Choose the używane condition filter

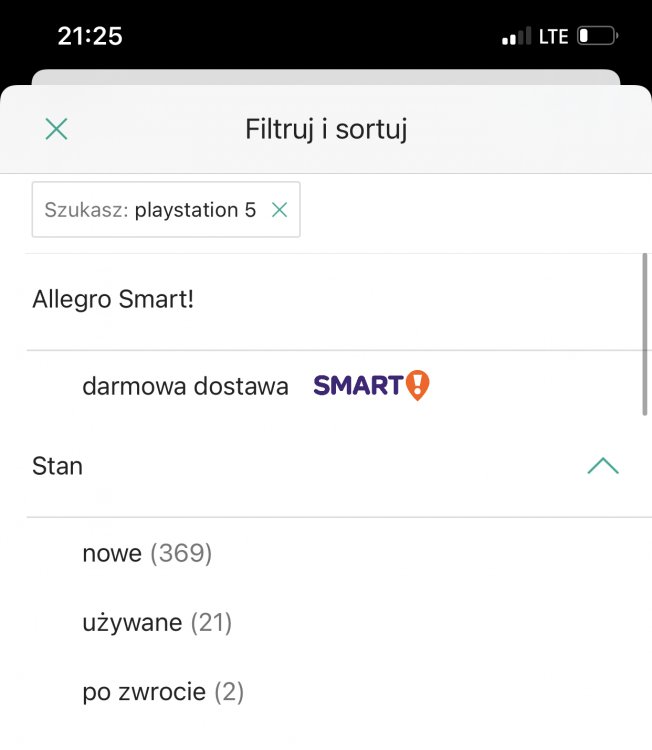[157, 623]
